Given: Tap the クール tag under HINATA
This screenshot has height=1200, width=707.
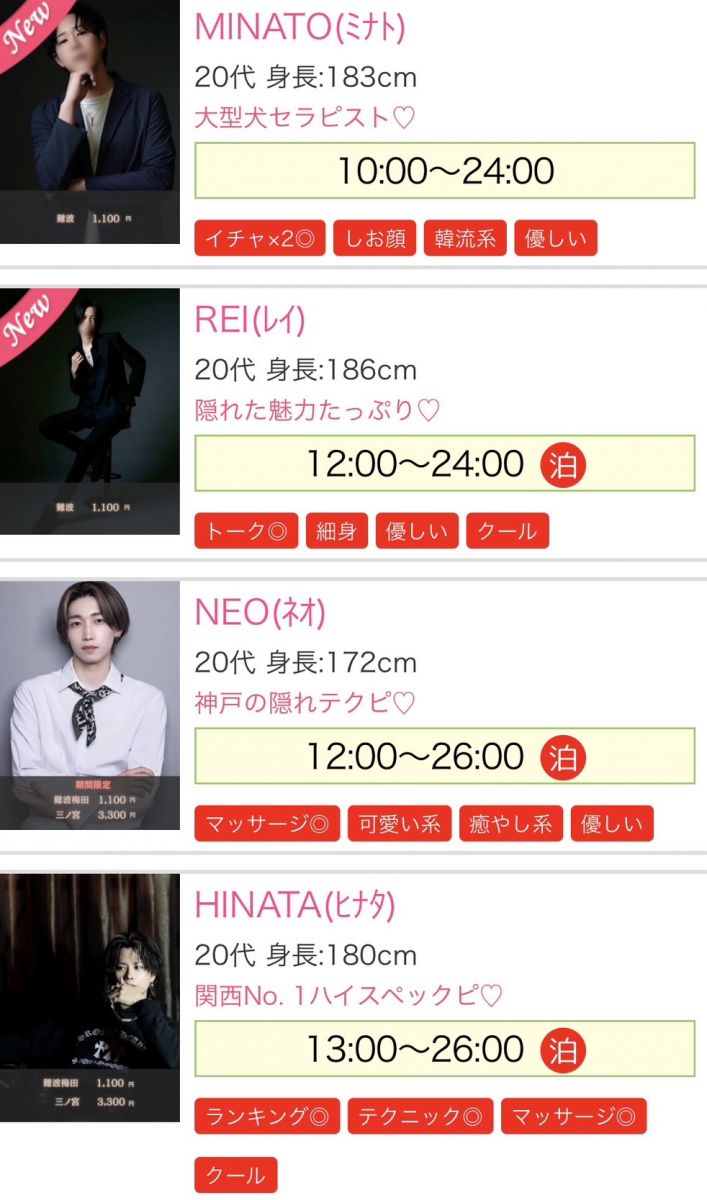Looking at the screenshot, I should tap(235, 1176).
